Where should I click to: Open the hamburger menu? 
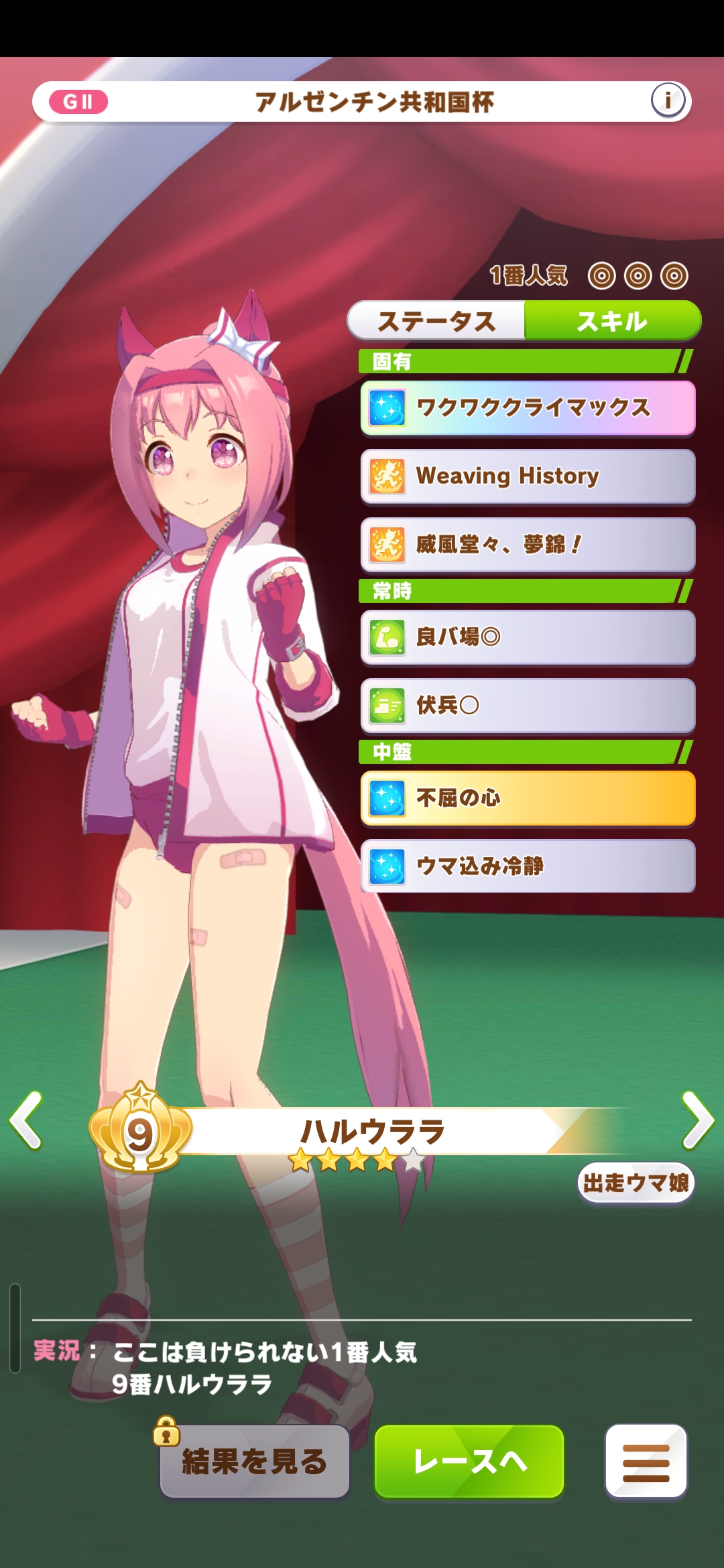tap(646, 1461)
